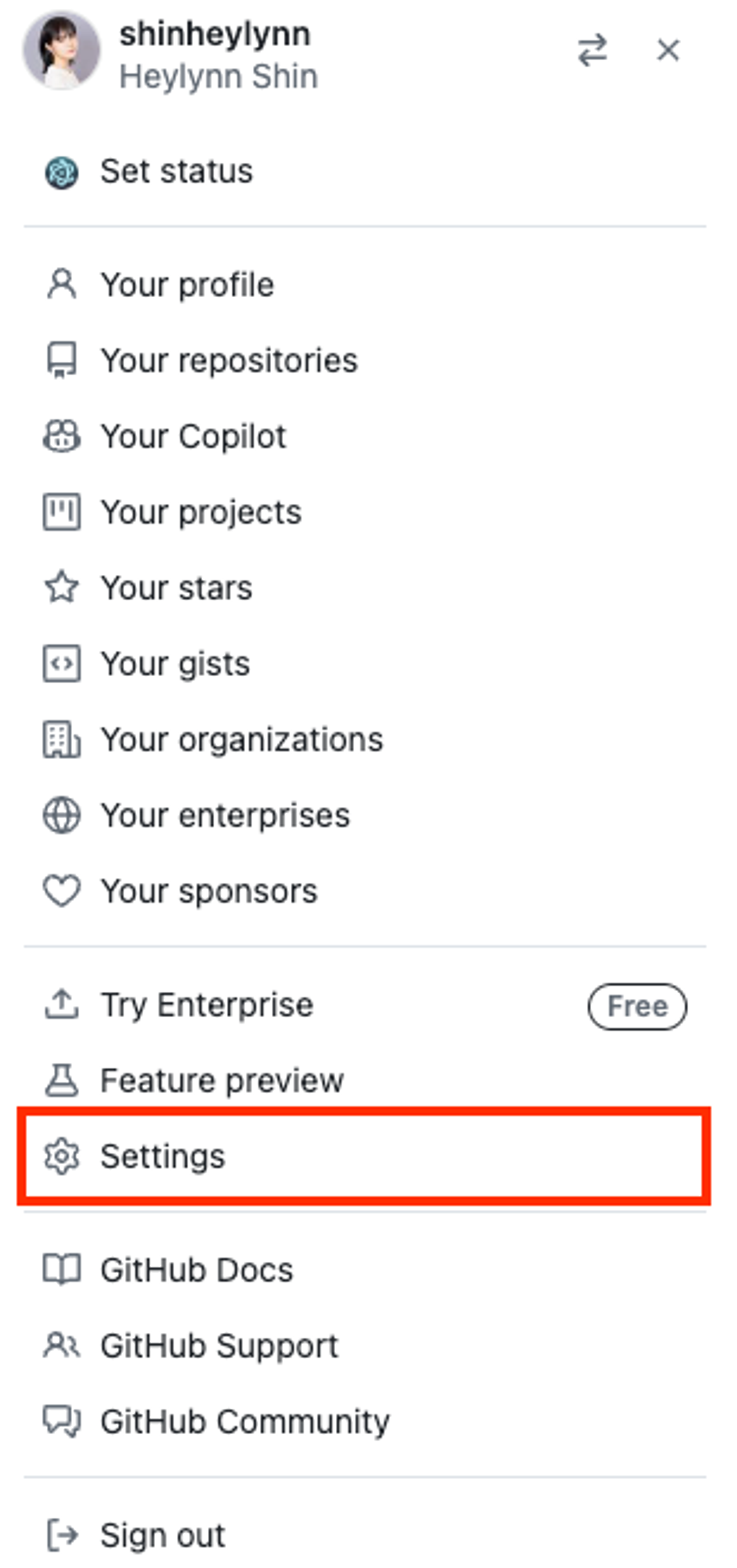The height and width of the screenshot is (1568, 737).
Task: Open Set status
Action: 177,171
